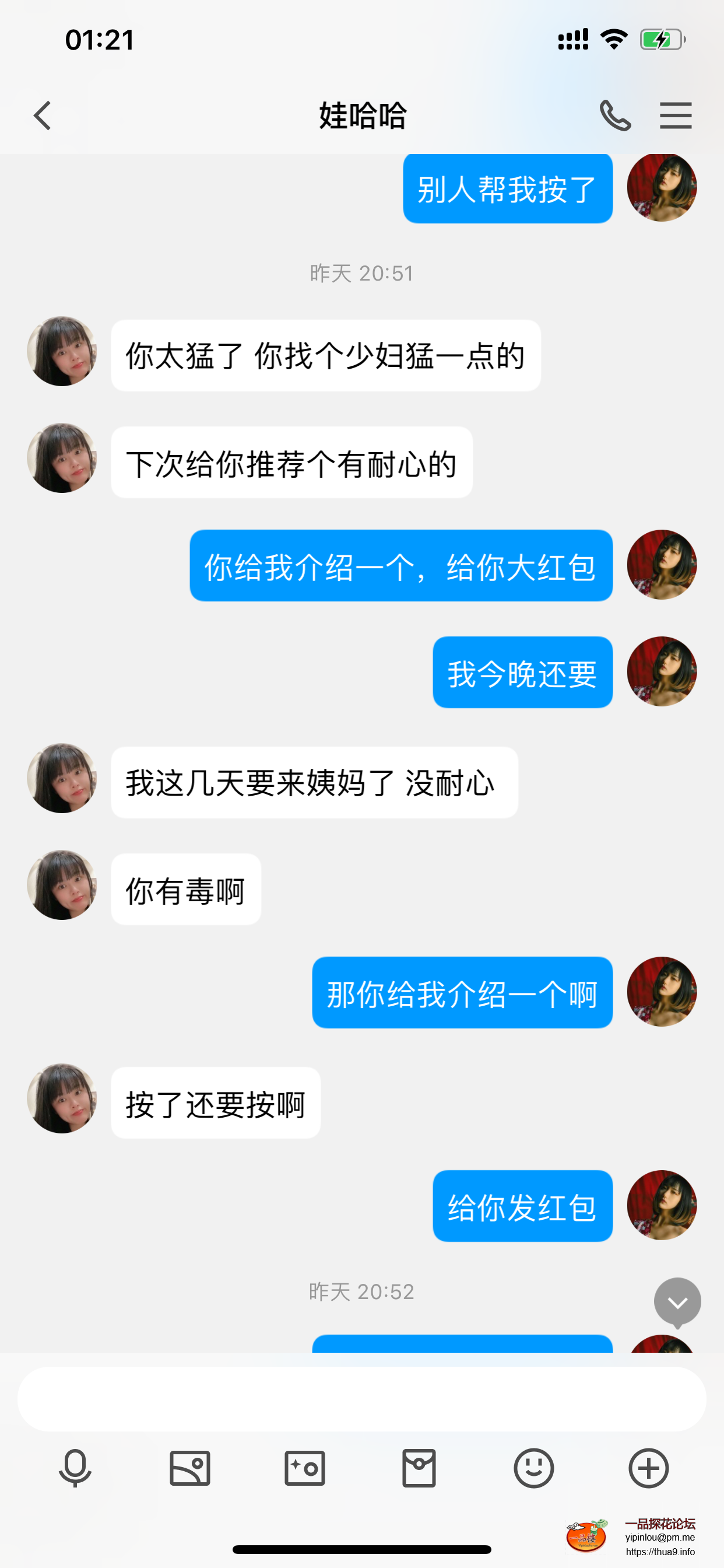Start a voice call with 娃哈哈
Viewport: 724px width, 1568px height.
[x=616, y=115]
